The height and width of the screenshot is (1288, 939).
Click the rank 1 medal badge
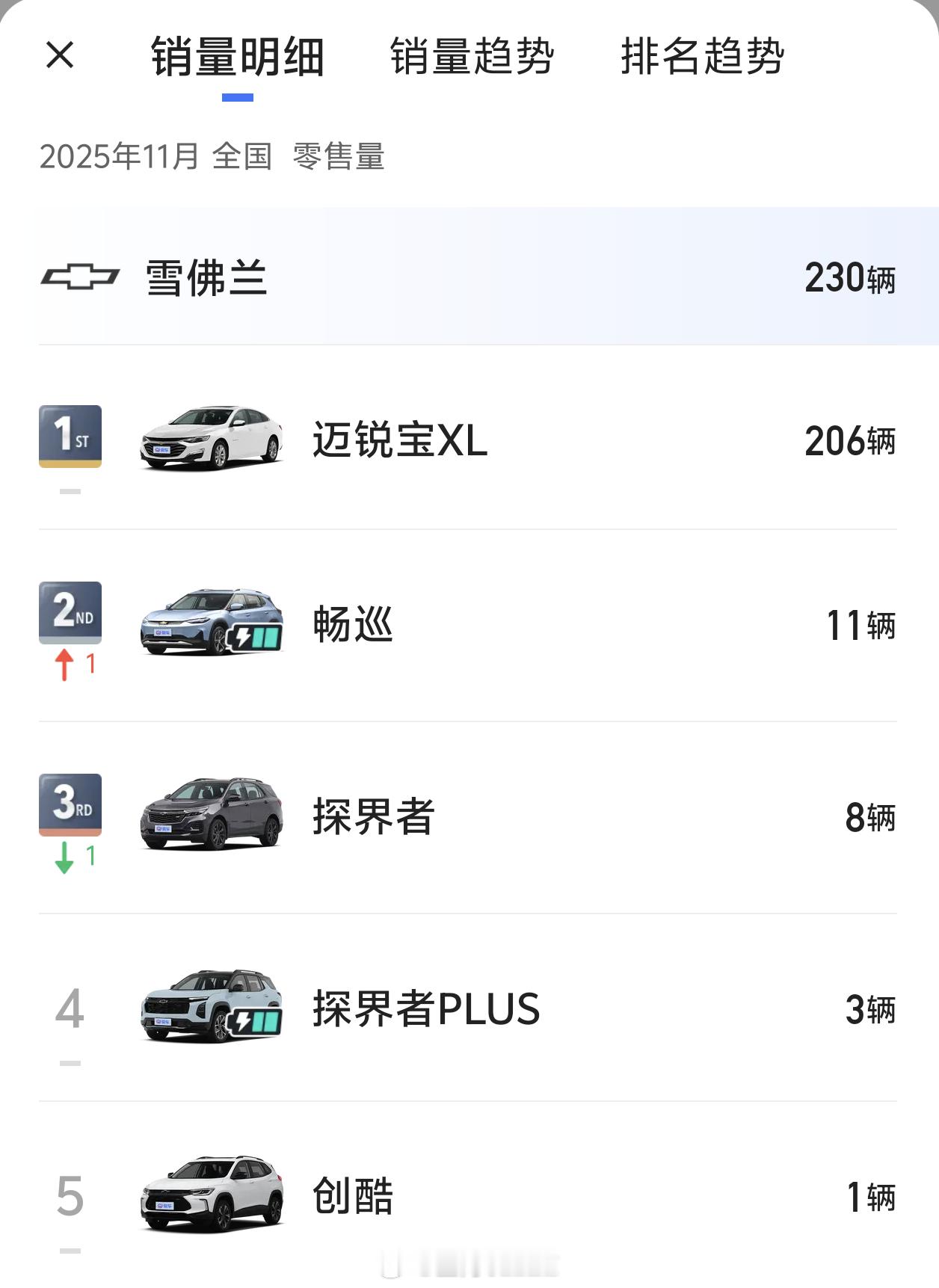69,437
